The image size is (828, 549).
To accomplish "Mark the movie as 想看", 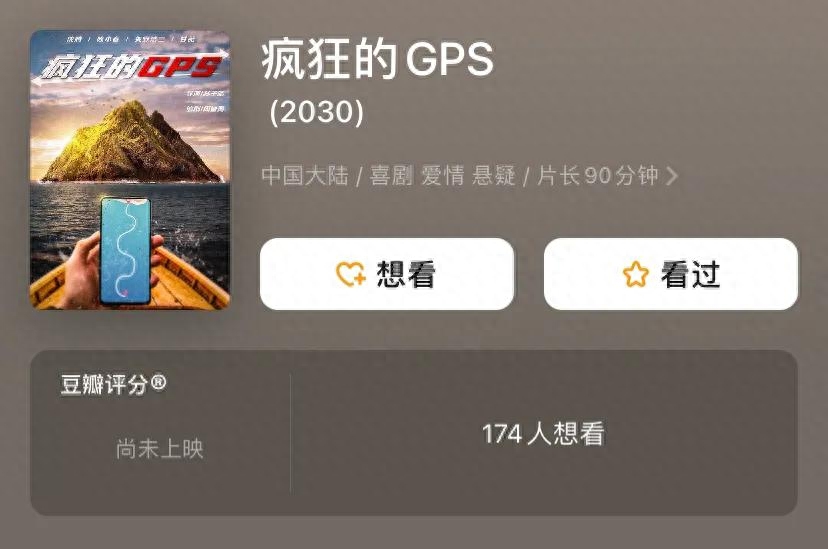I will pos(387,274).
